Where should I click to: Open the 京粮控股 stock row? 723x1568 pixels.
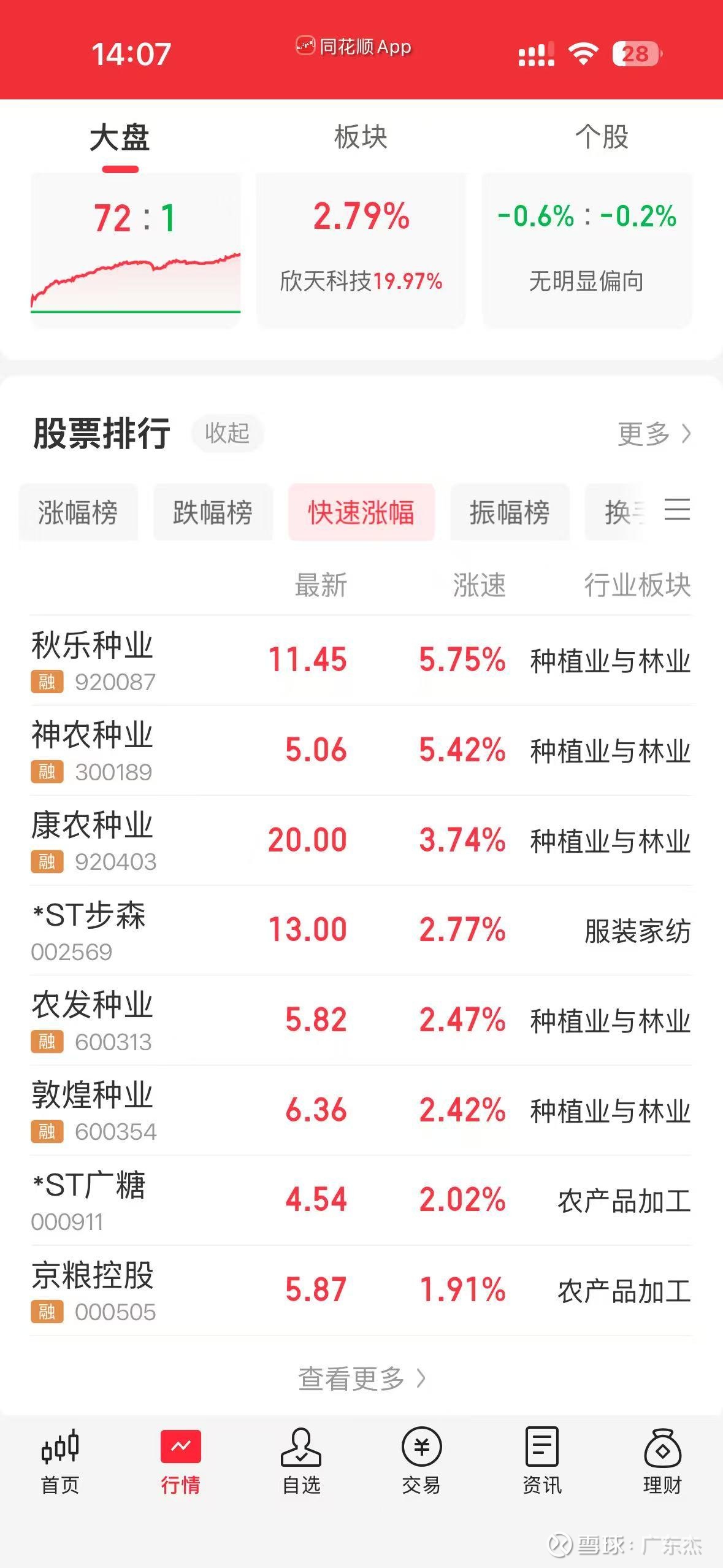tap(361, 1291)
